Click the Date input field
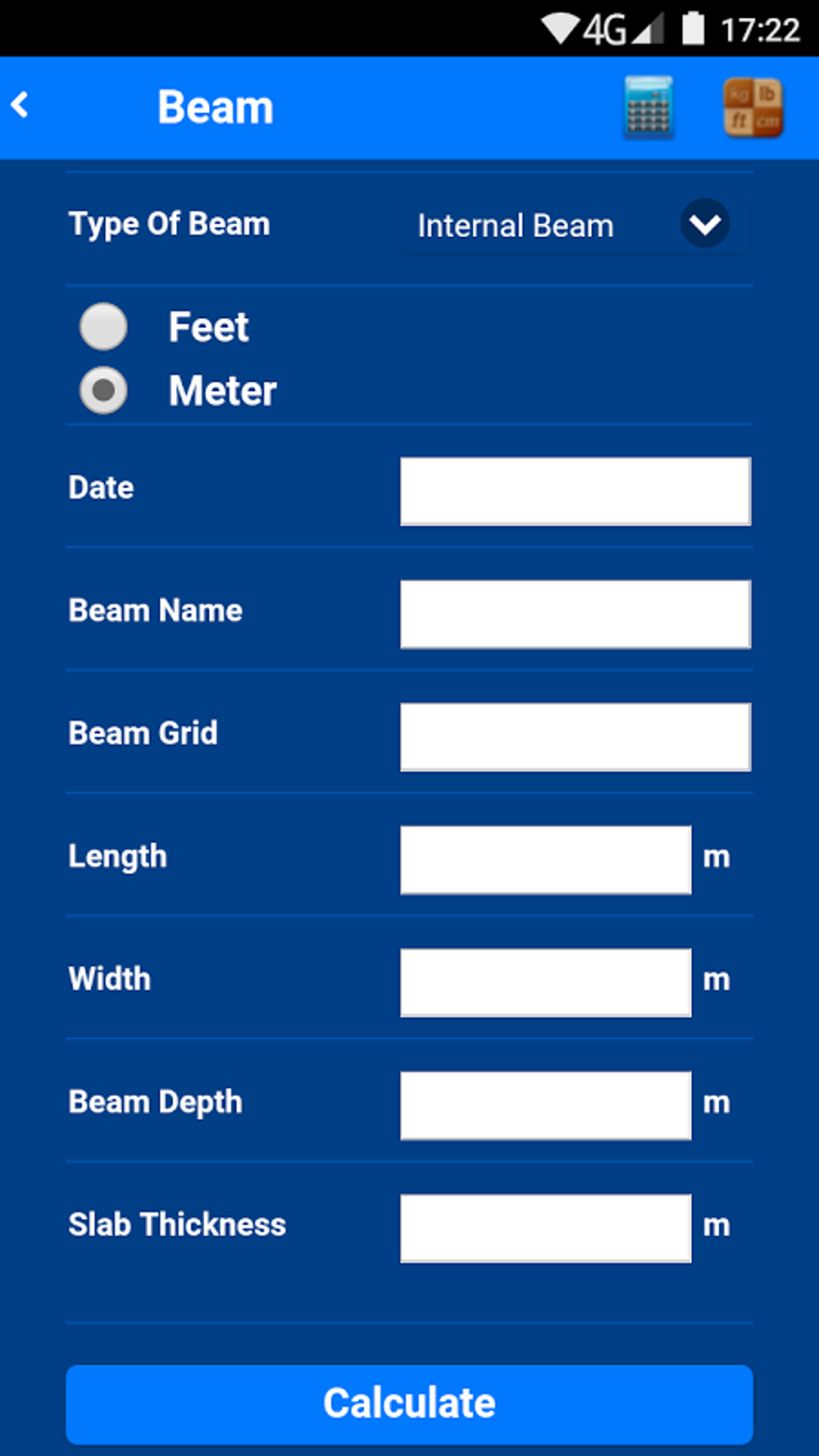Image resolution: width=819 pixels, height=1456 pixels. 575,491
